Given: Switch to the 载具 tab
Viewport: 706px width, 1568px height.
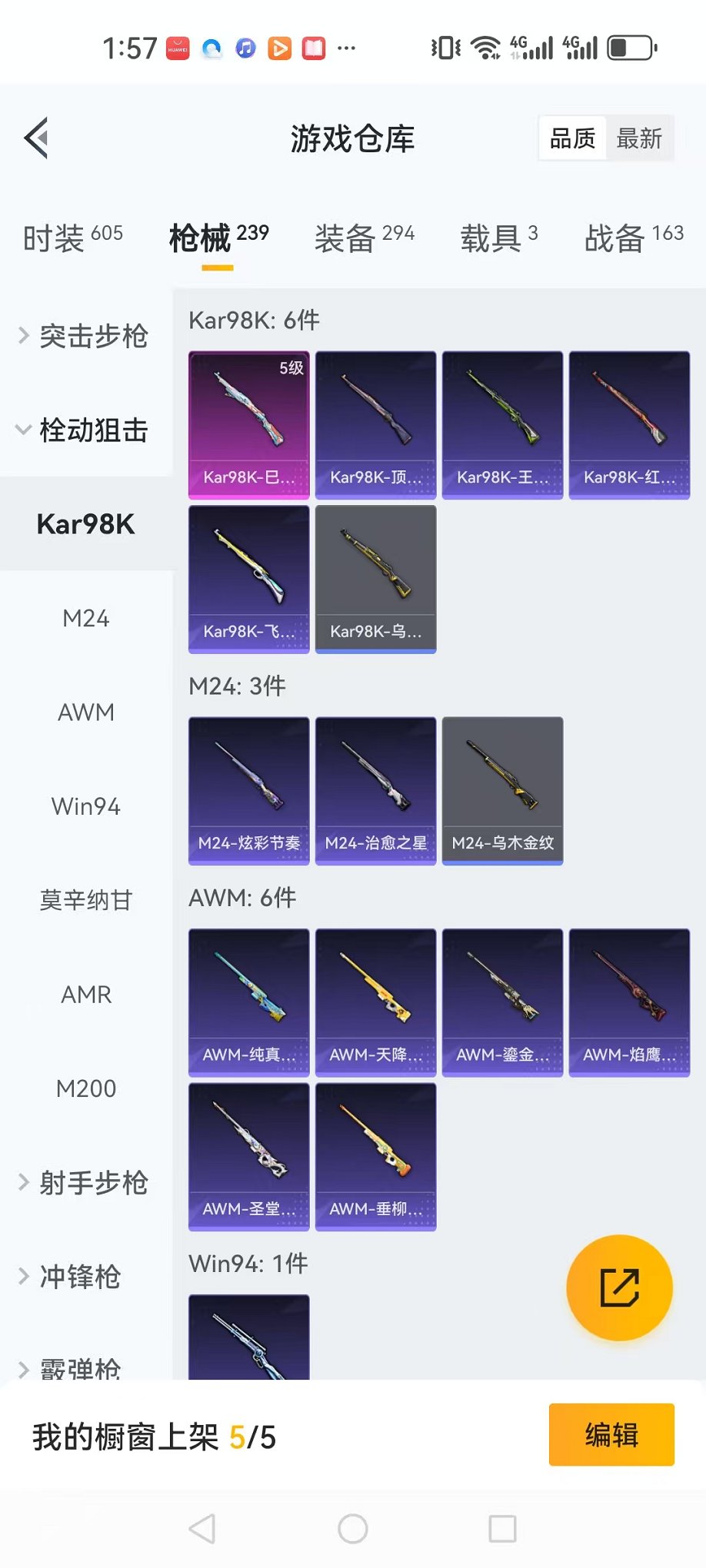Looking at the screenshot, I should [498, 237].
